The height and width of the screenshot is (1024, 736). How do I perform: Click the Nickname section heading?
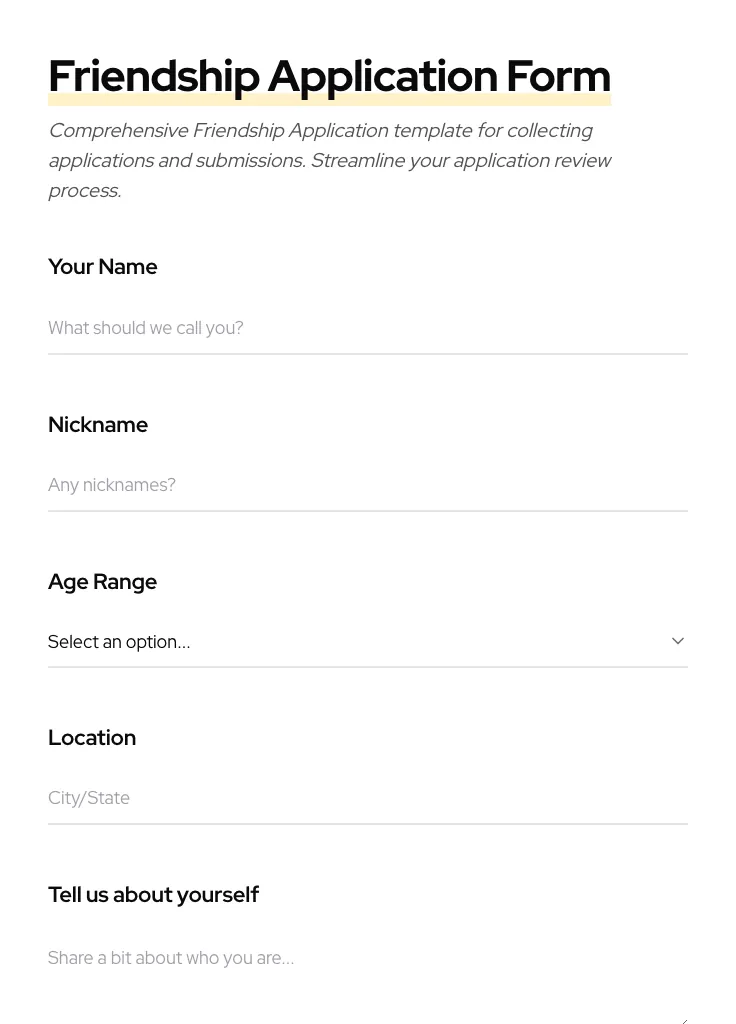(x=98, y=424)
